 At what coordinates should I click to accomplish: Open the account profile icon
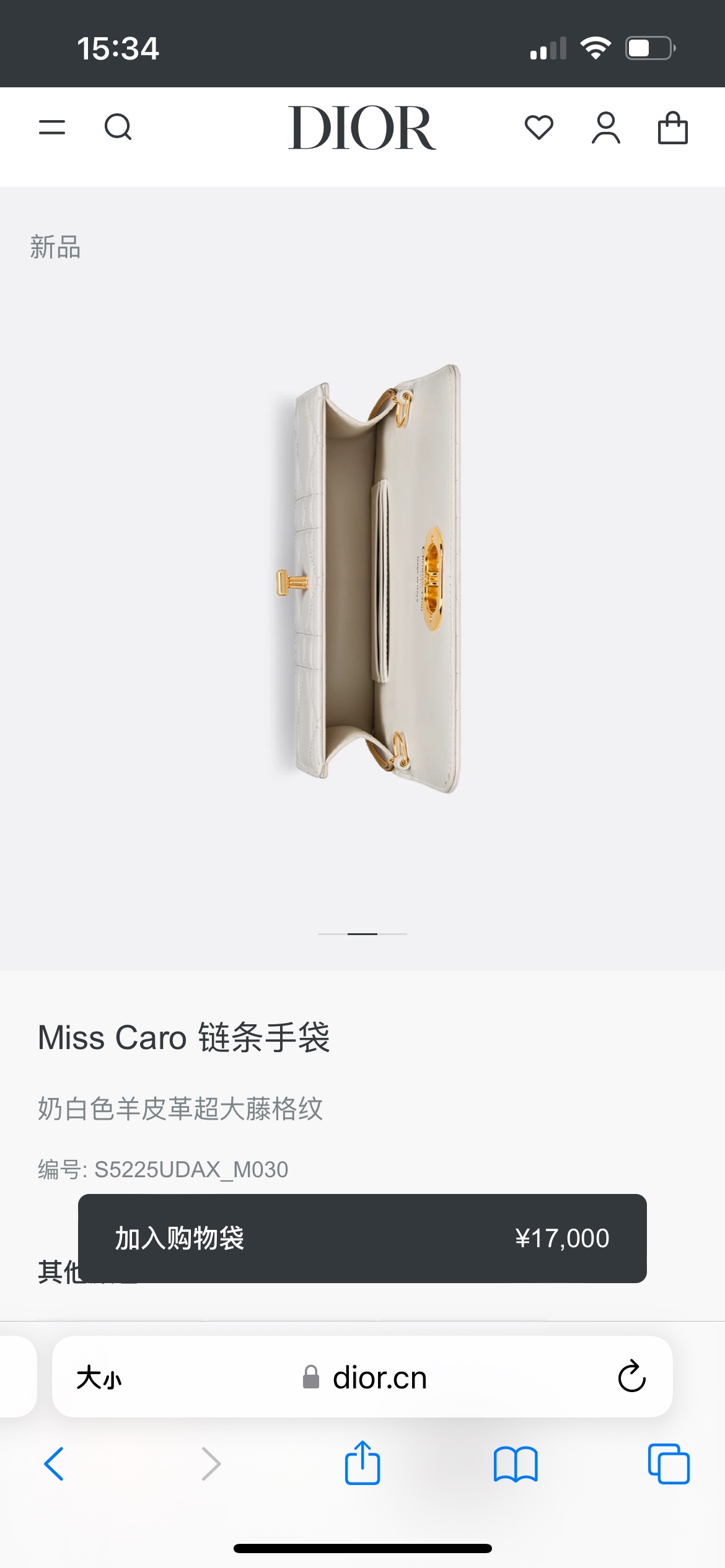click(605, 128)
